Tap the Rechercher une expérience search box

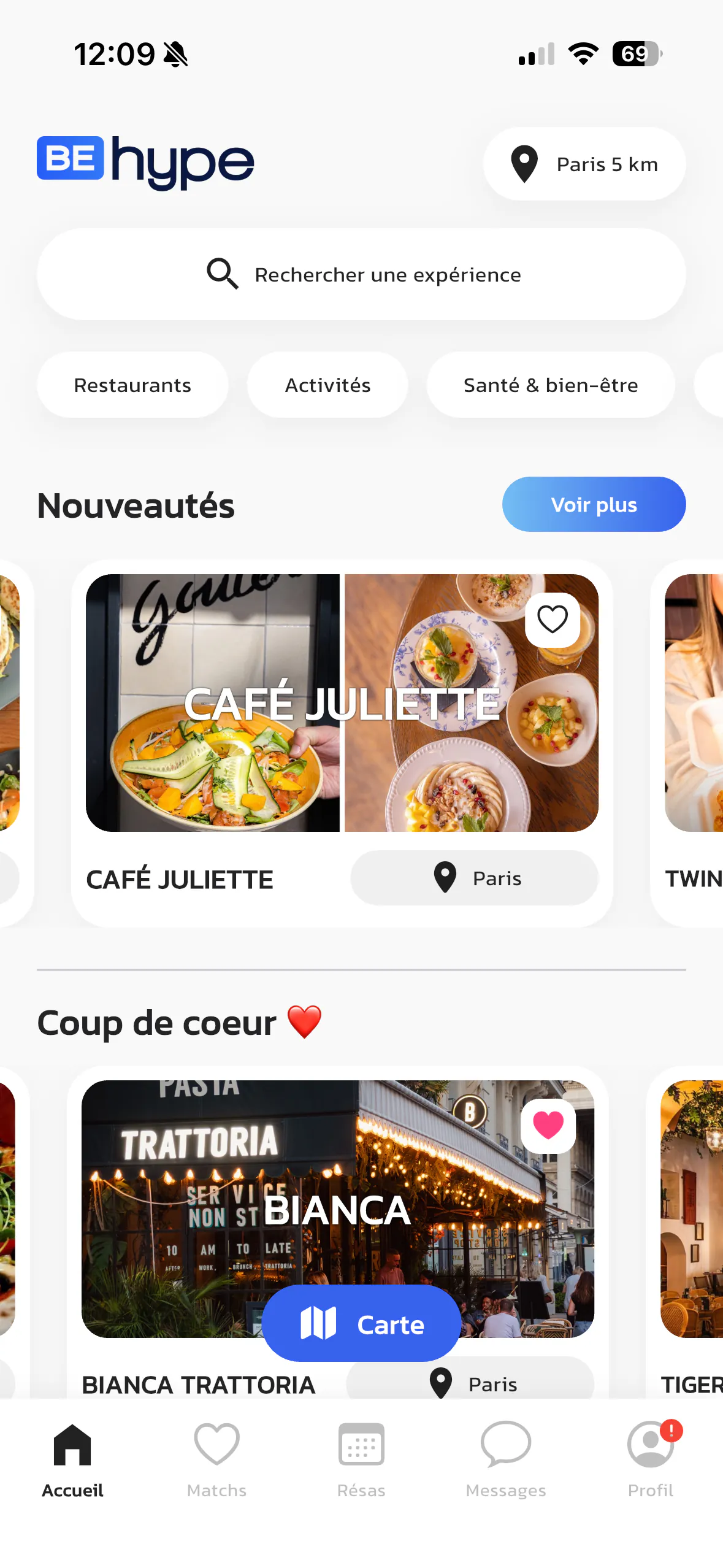(361, 274)
